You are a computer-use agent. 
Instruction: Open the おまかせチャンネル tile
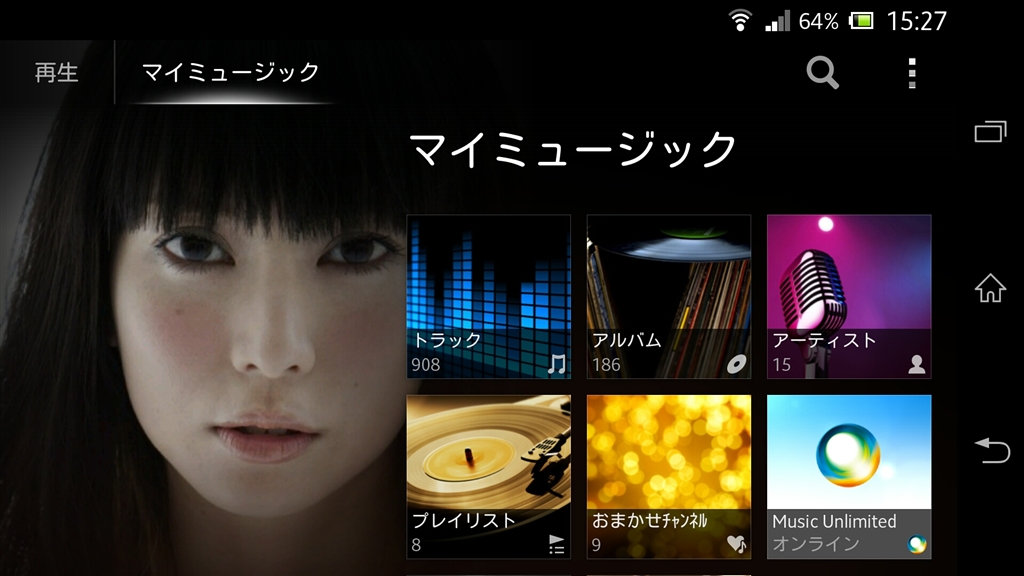(x=668, y=476)
